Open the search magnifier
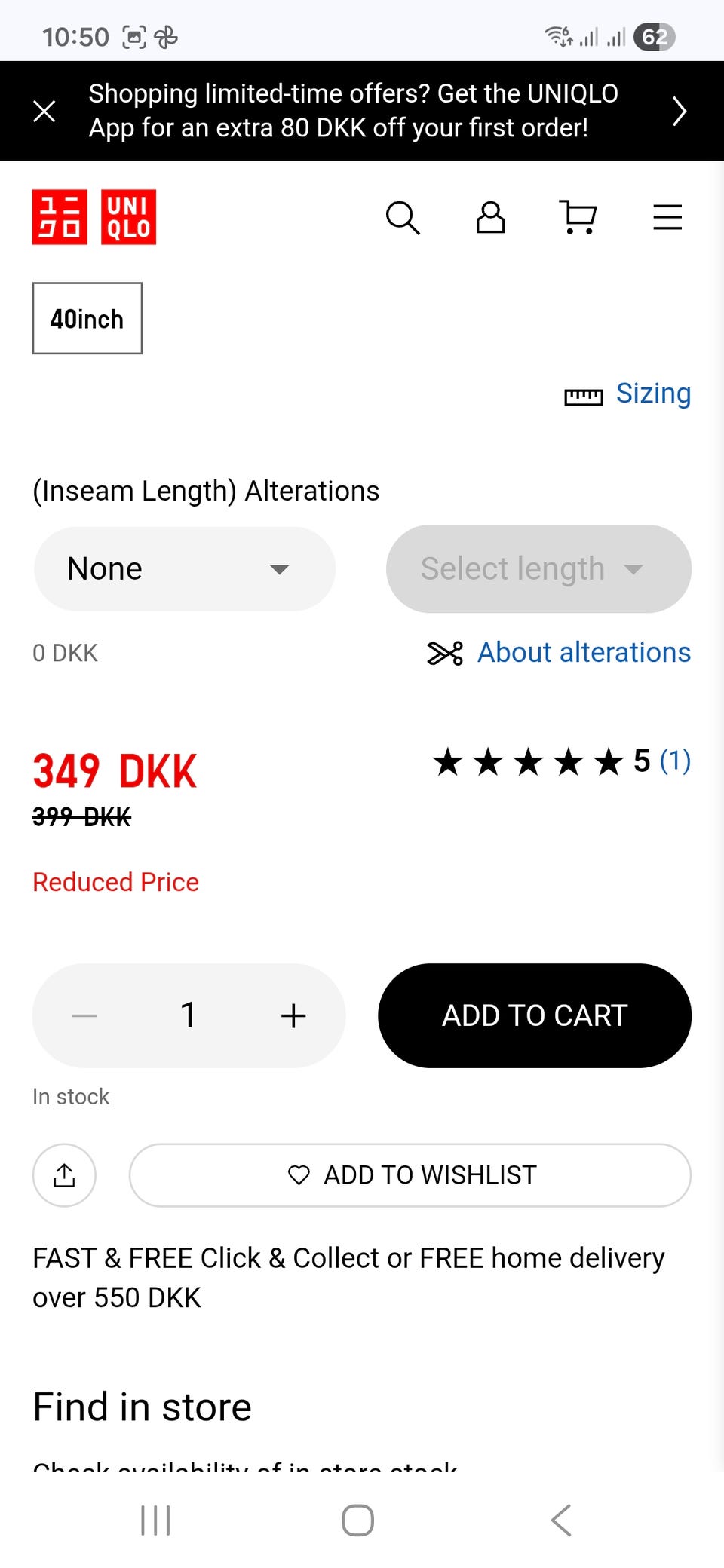Viewport: 724px width, 1568px height. click(403, 218)
